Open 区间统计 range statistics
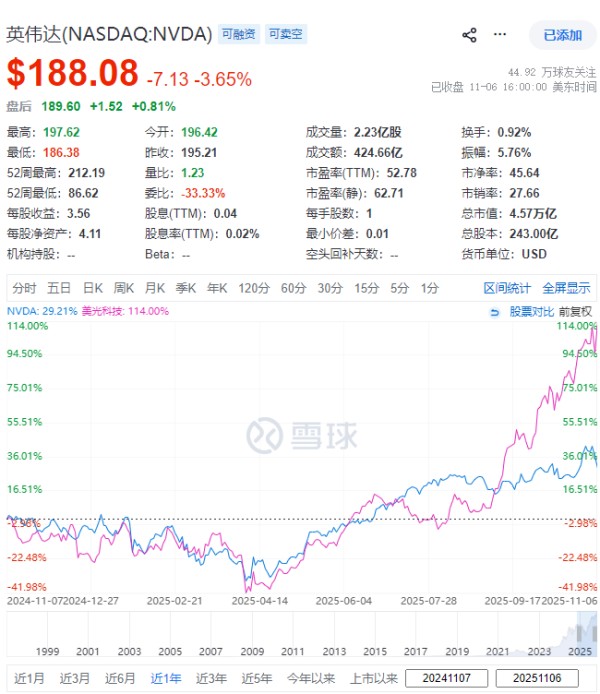Image resolution: width=600 pixels, height=694 pixels. (508, 288)
